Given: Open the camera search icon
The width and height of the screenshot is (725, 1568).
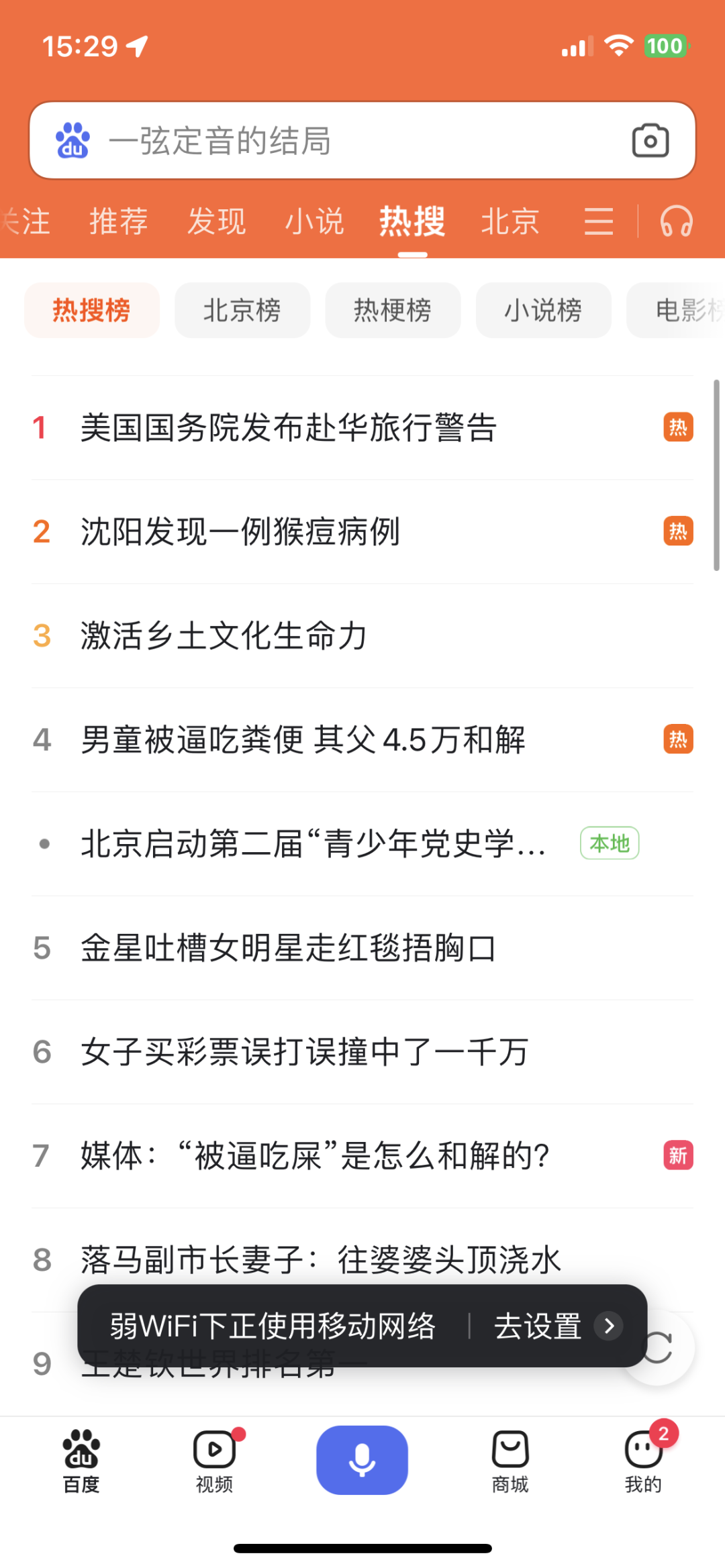Looking at the screenshot, I should [x=650, y=141].
